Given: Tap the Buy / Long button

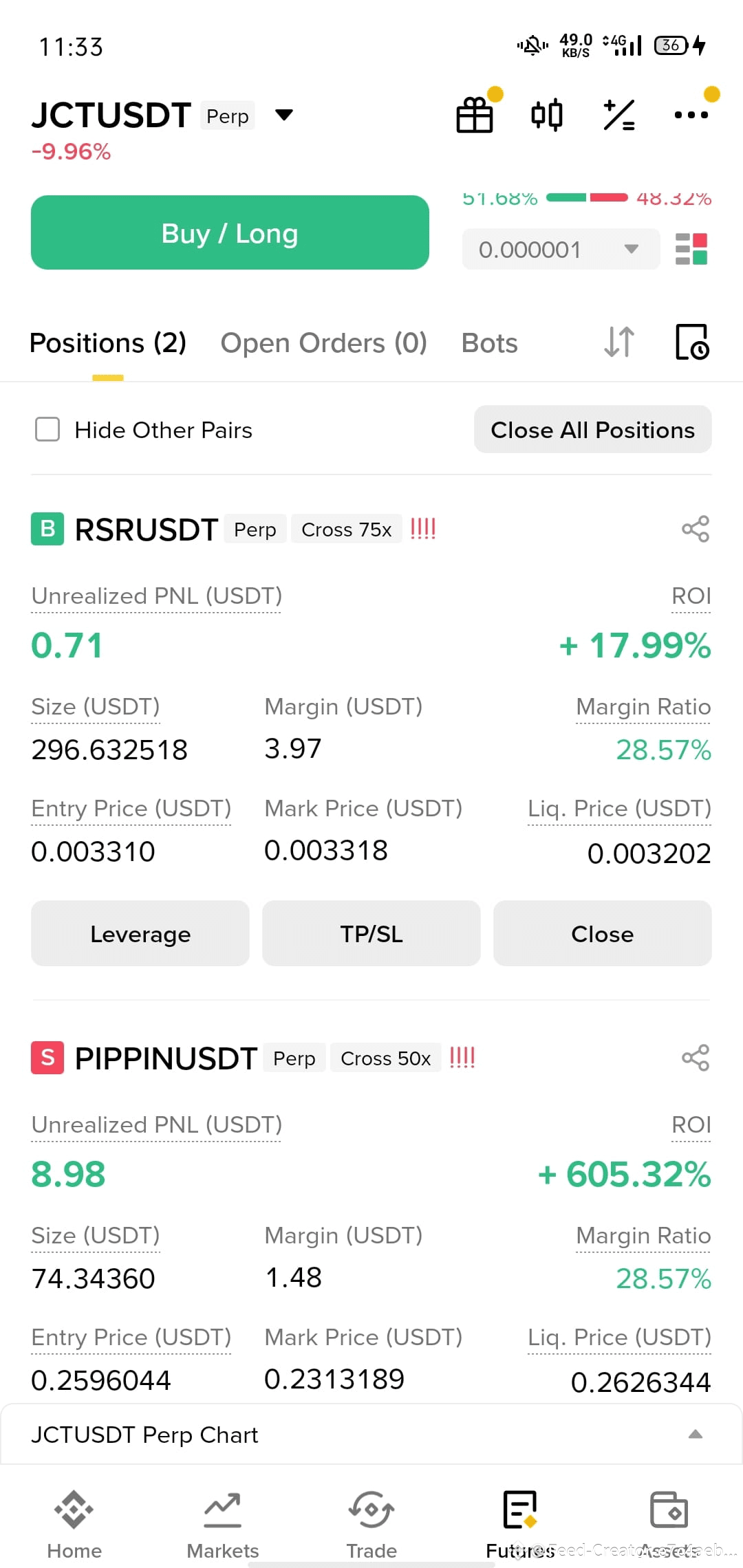Looking at the screenshot, I should (x=230, y=232).
